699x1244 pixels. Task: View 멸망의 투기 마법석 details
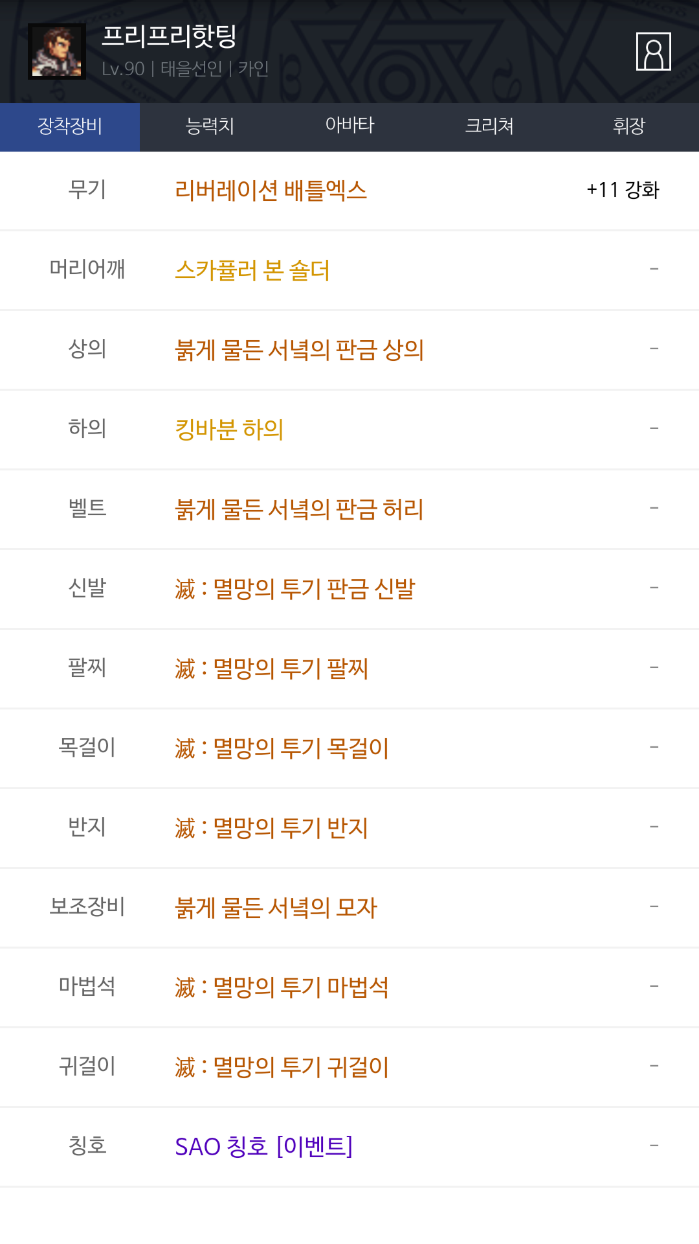point(281,987)
